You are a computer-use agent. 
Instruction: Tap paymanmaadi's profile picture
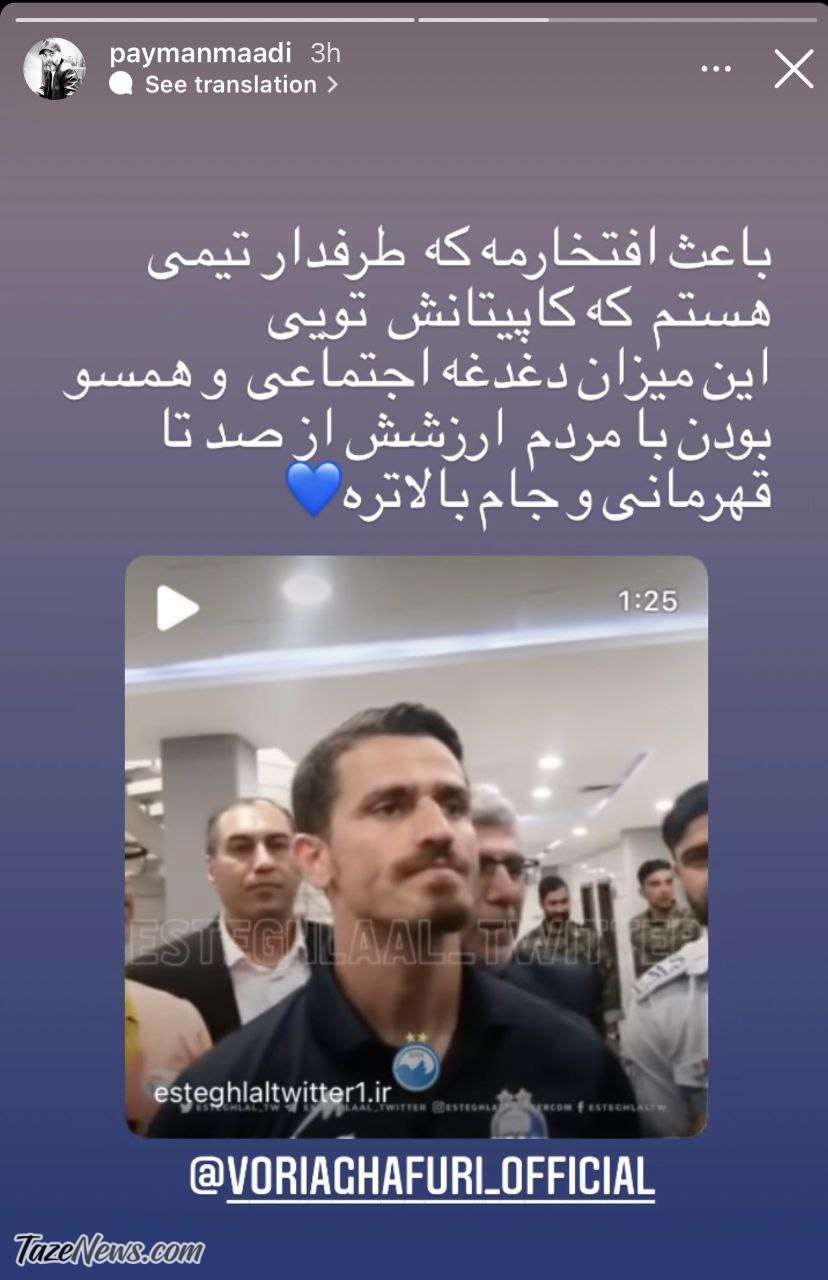click(x=55, y=69)
